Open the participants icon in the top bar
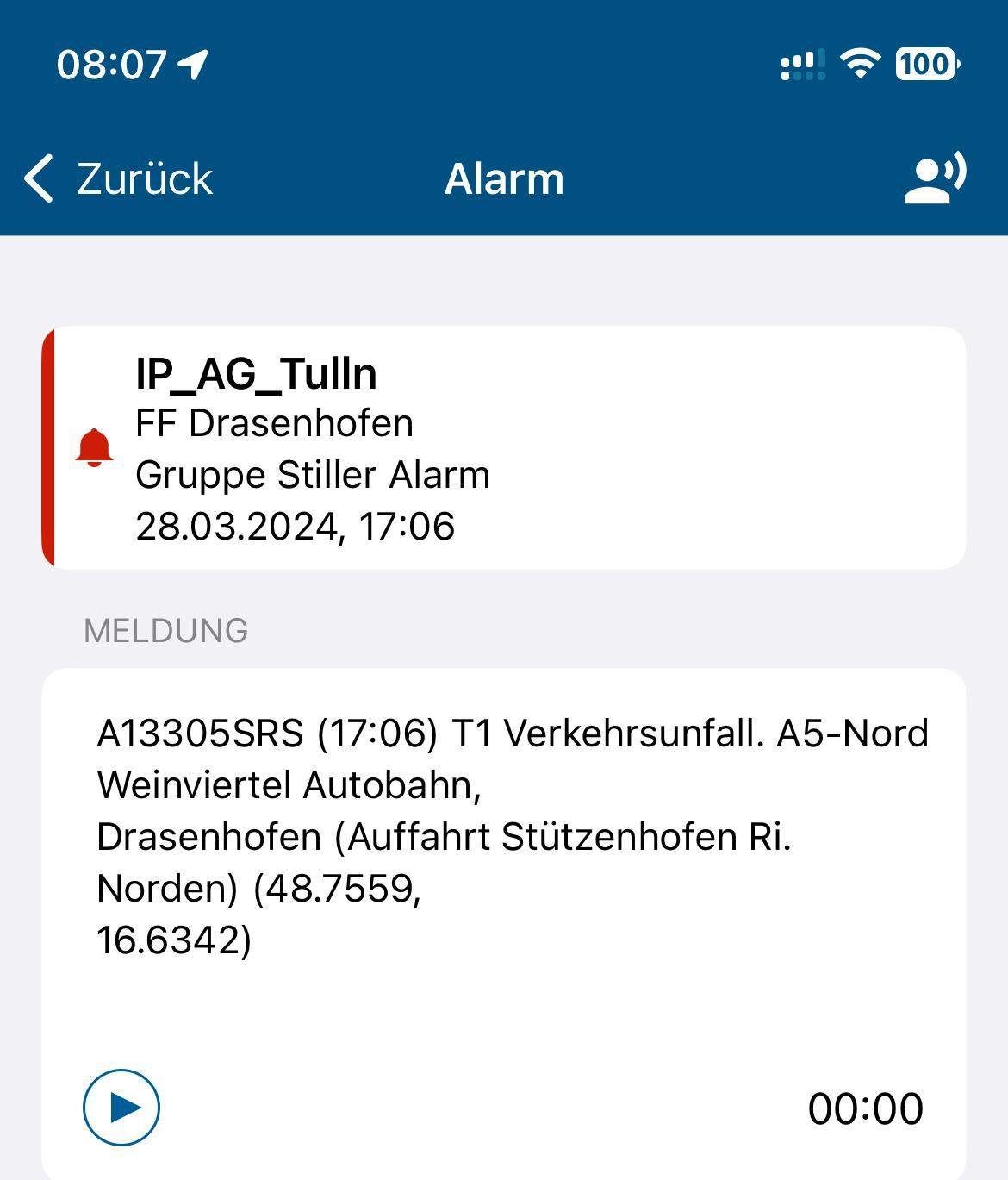The width and height of the screenshot is (1008, 1180). tap(935, 178)
